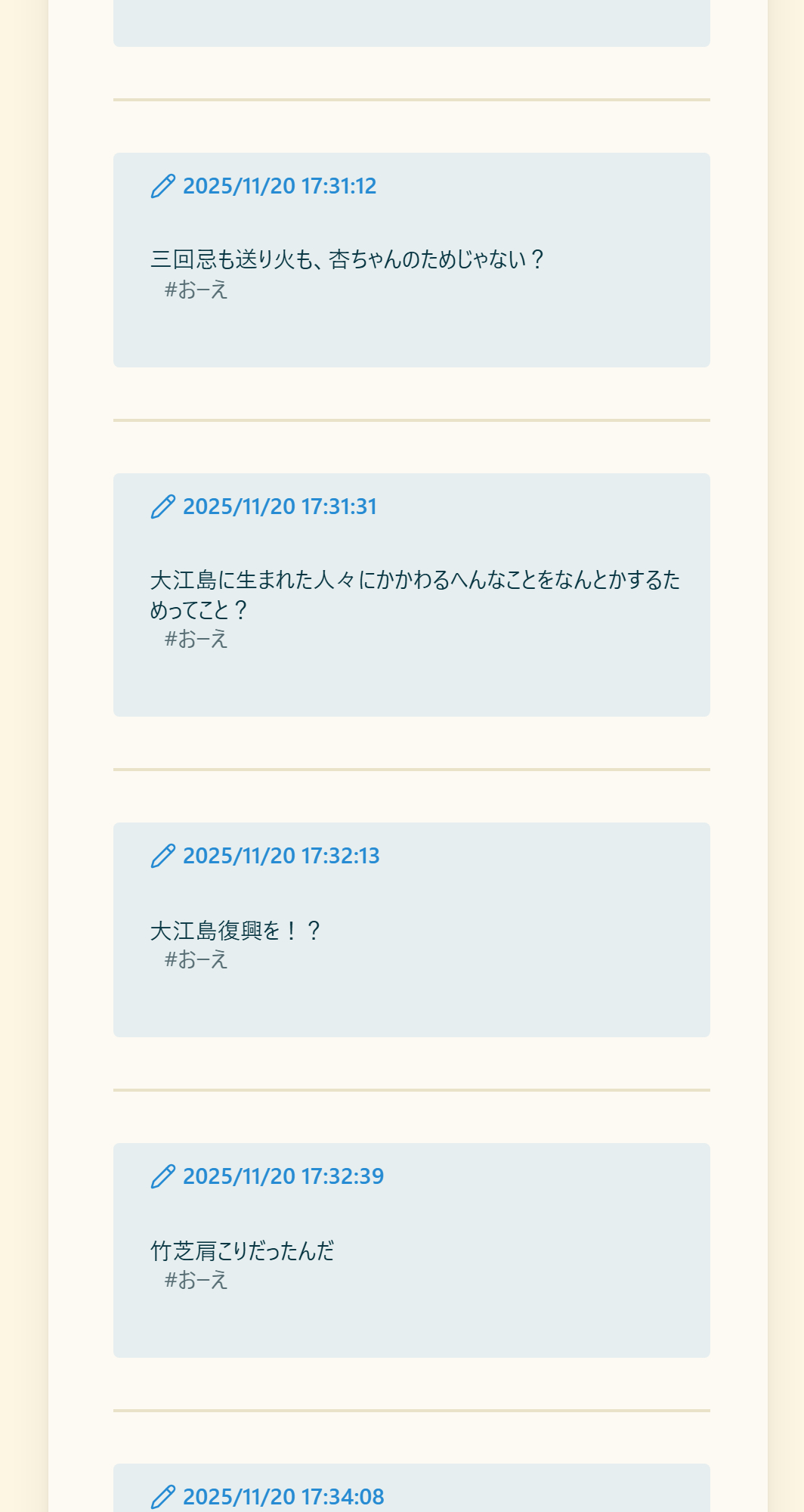Tap the #おーえ tag under 竹芝肩こりだったんだ post
804x1512 pixels.
tap(196, 1280)
